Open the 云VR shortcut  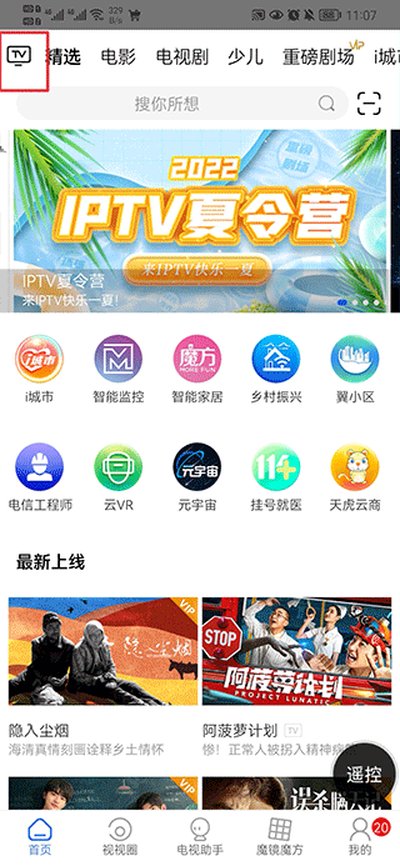[118, 478]
